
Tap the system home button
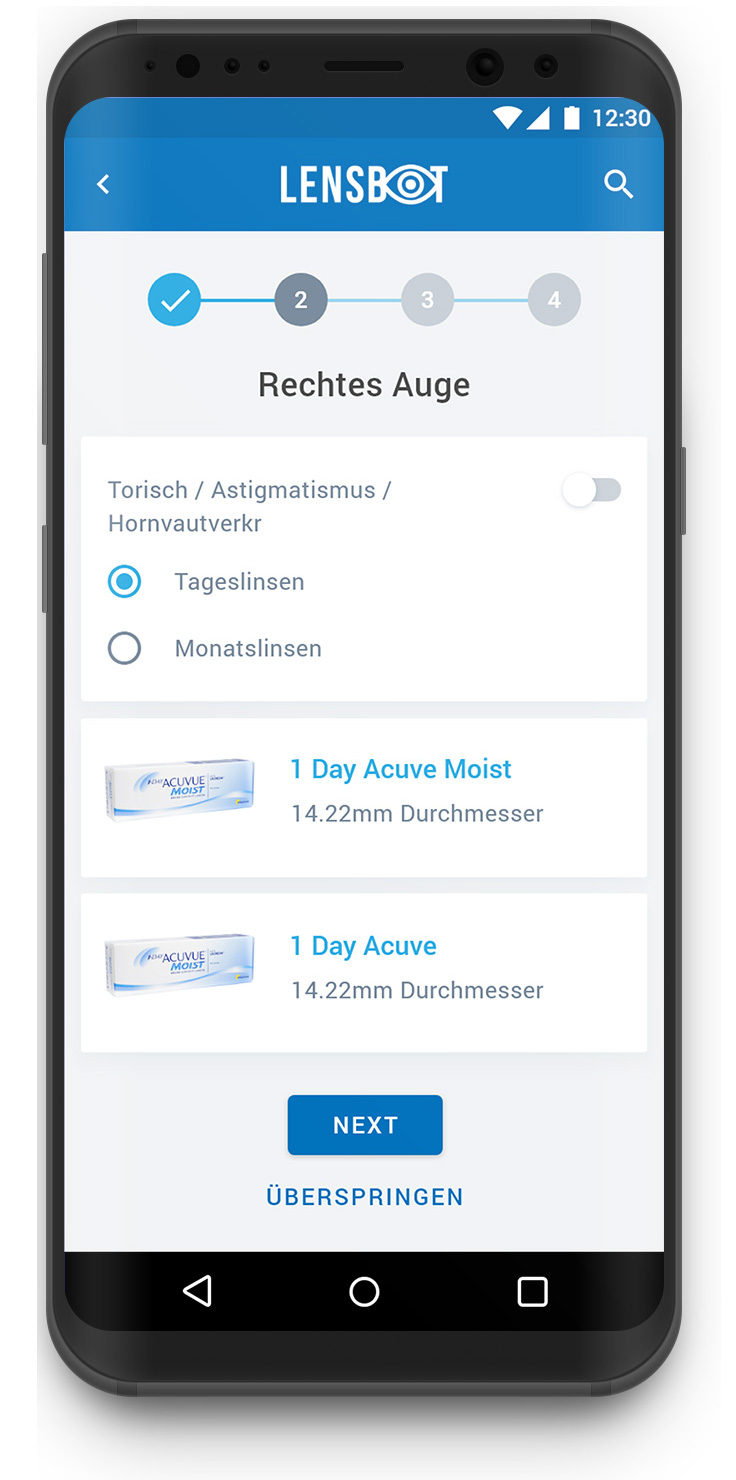[x=364, y=1291]
